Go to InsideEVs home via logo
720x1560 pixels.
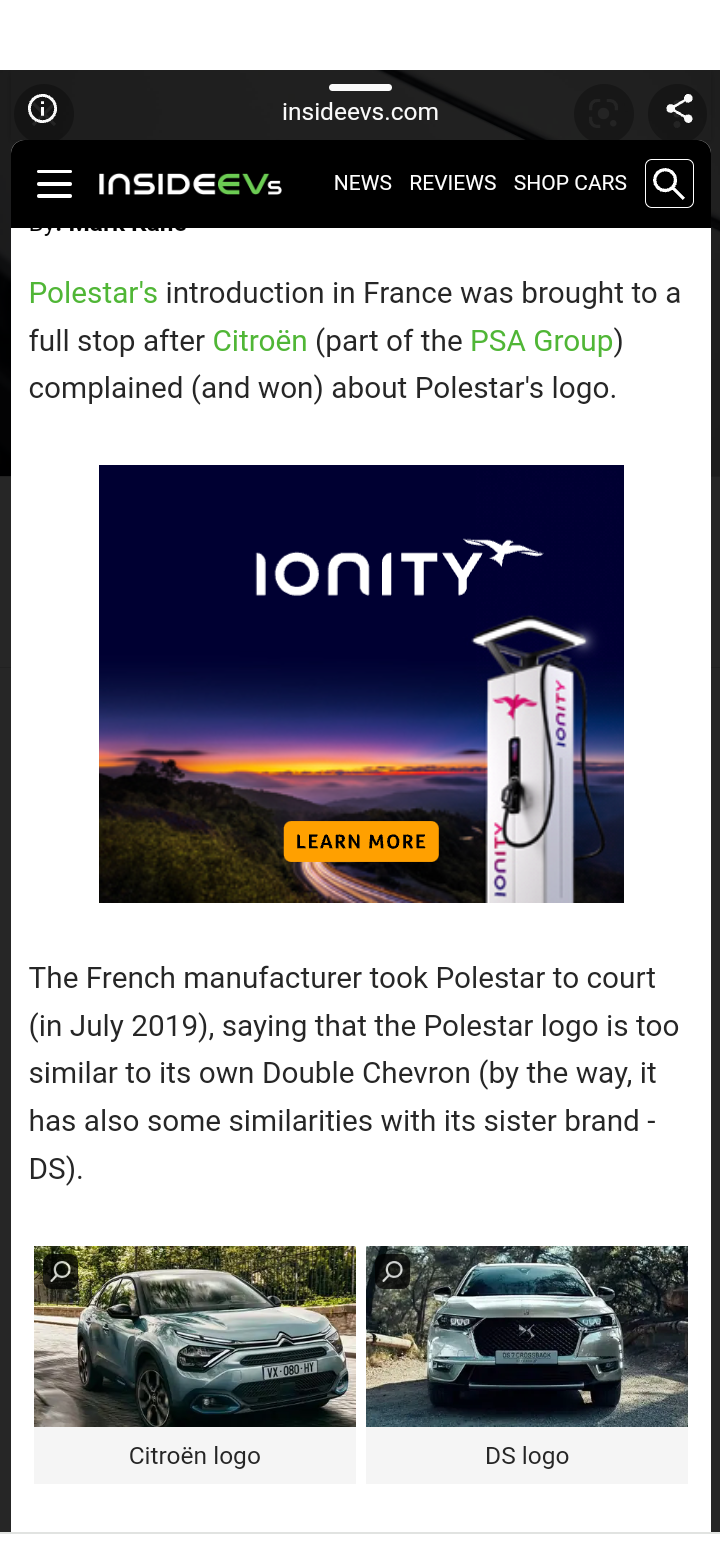(x=190, y=184)
